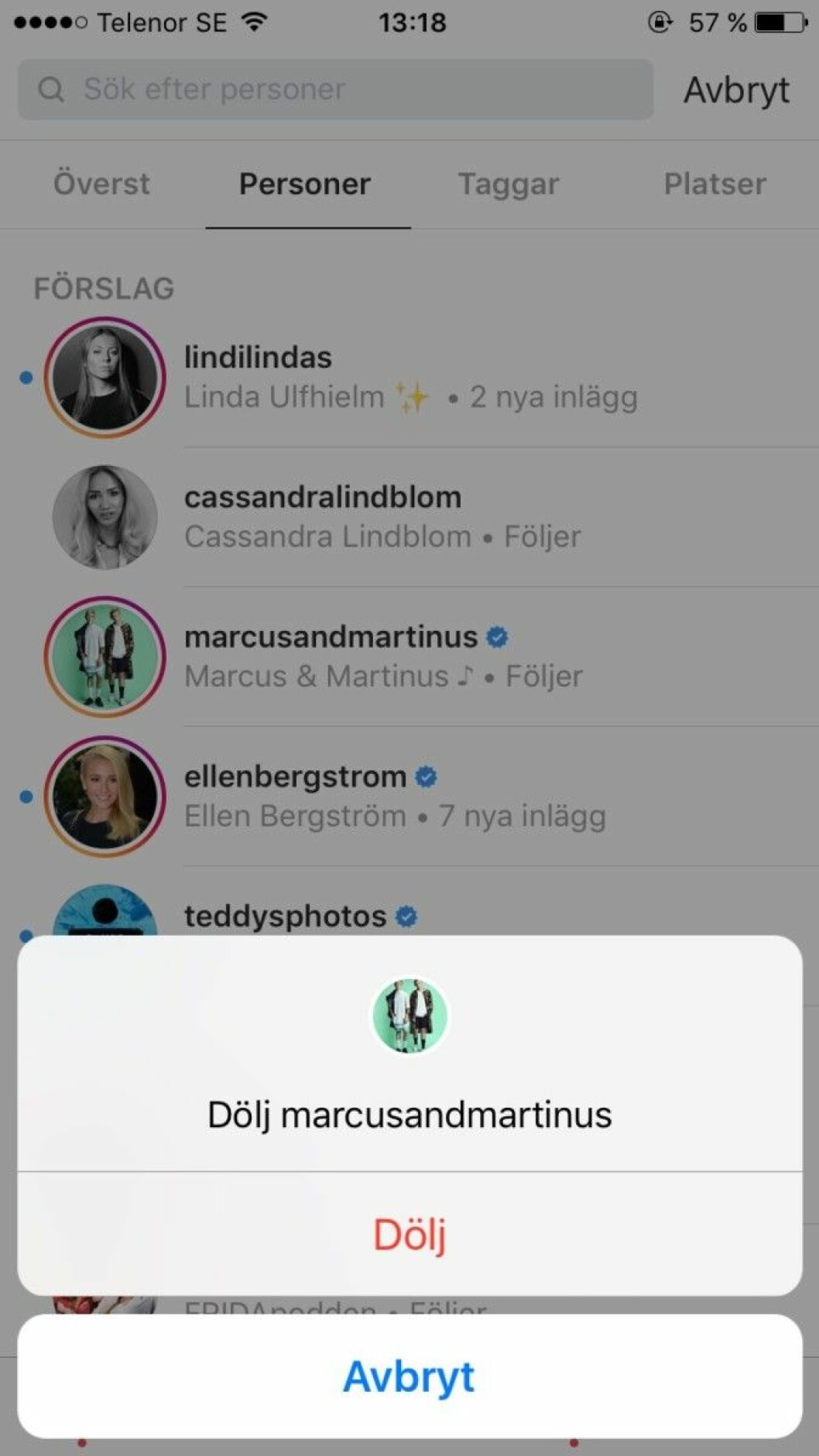The width and height of the screenshot is (819, 1456).
Task: Dismiss the action sheet with blue Avbryt
Action: click(x=409, y=1375)
